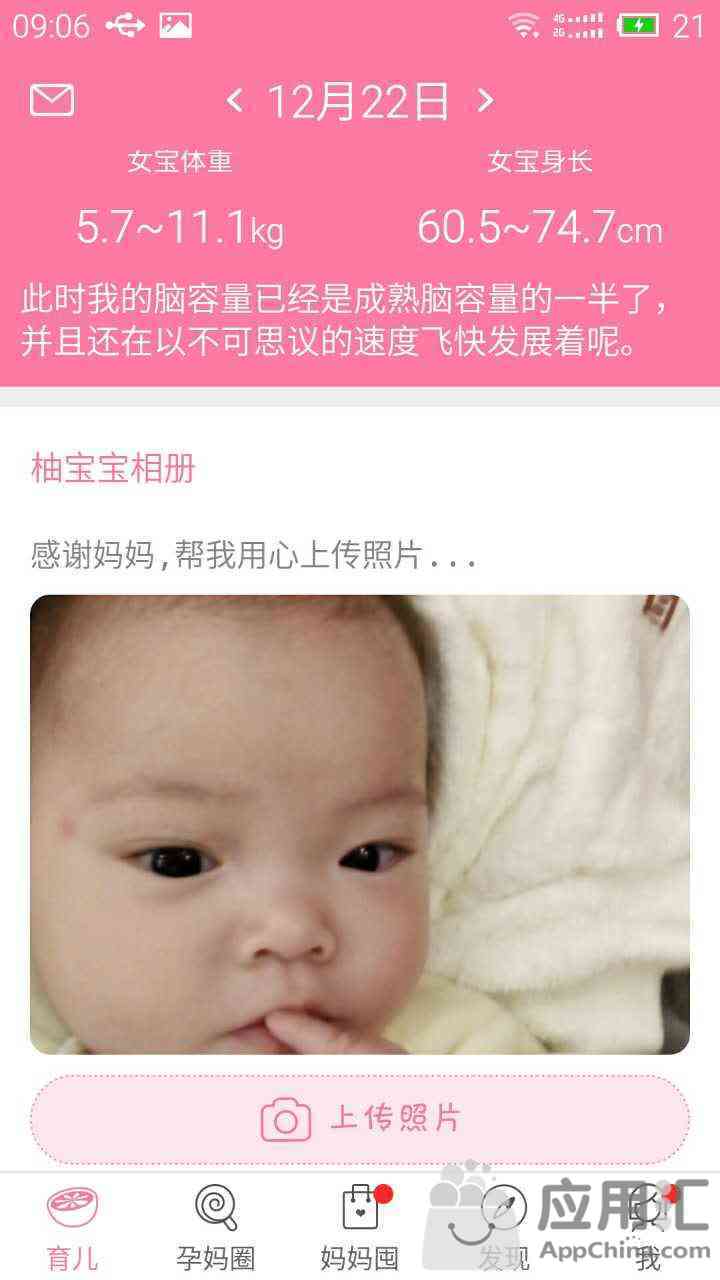Viewport: 720px width, 1280px height.
Task: Open the 12月22日 date picker
Action: click(x=358, y=101)
